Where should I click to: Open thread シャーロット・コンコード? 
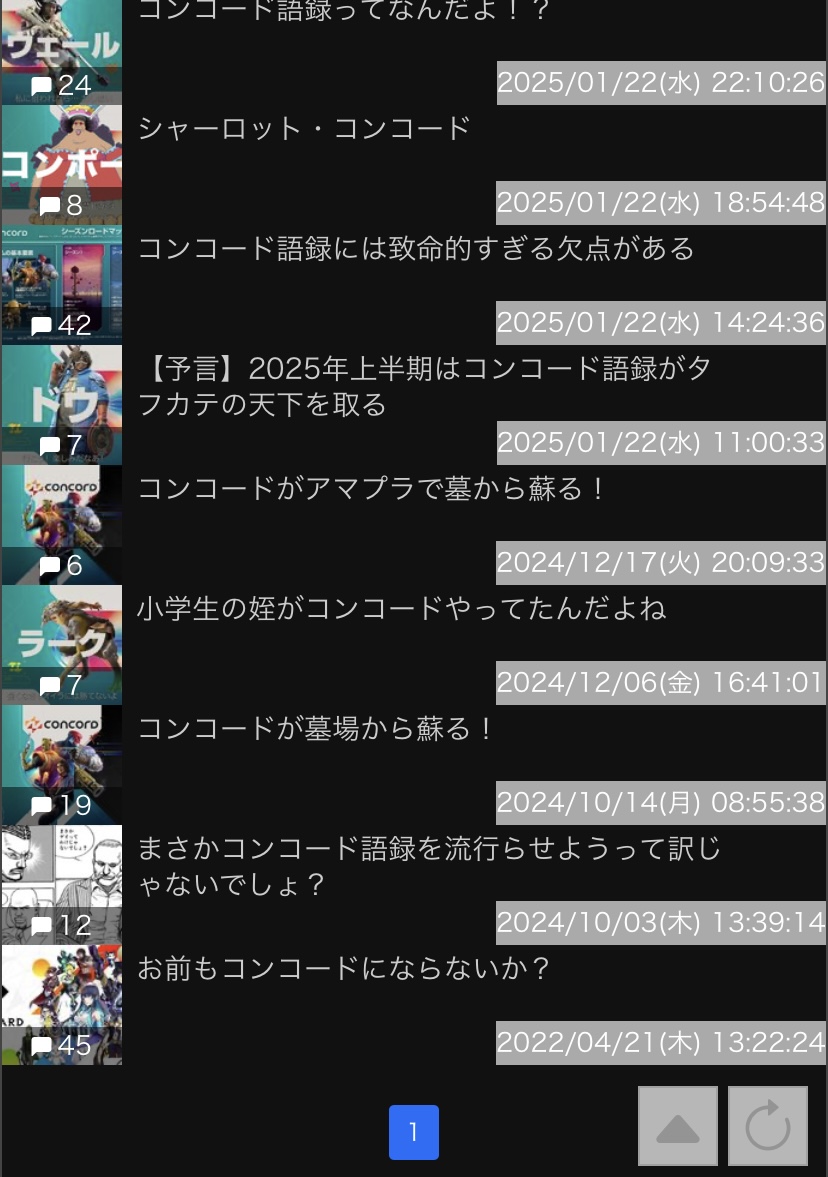point(304,128)
